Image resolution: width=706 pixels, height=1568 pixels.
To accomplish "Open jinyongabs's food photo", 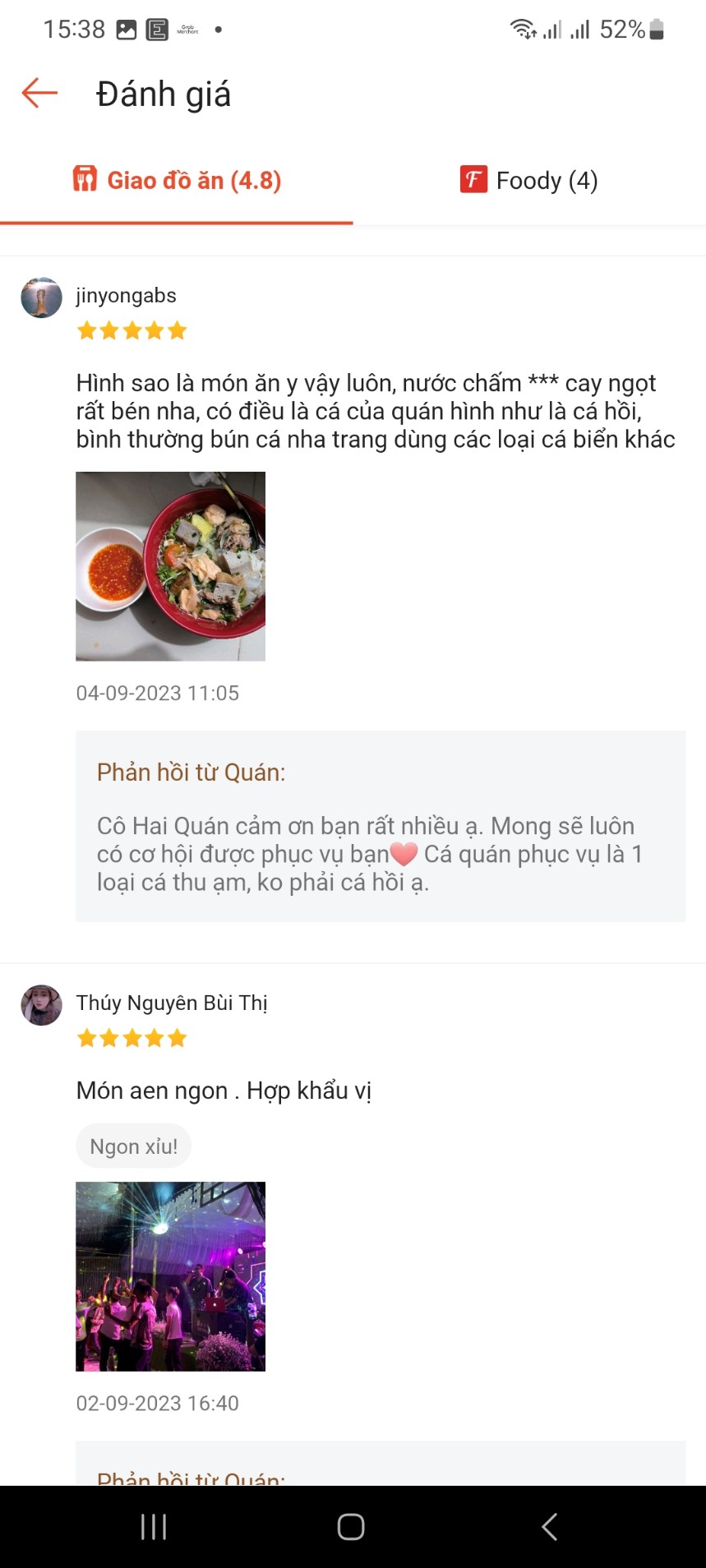I will (170, 566).
